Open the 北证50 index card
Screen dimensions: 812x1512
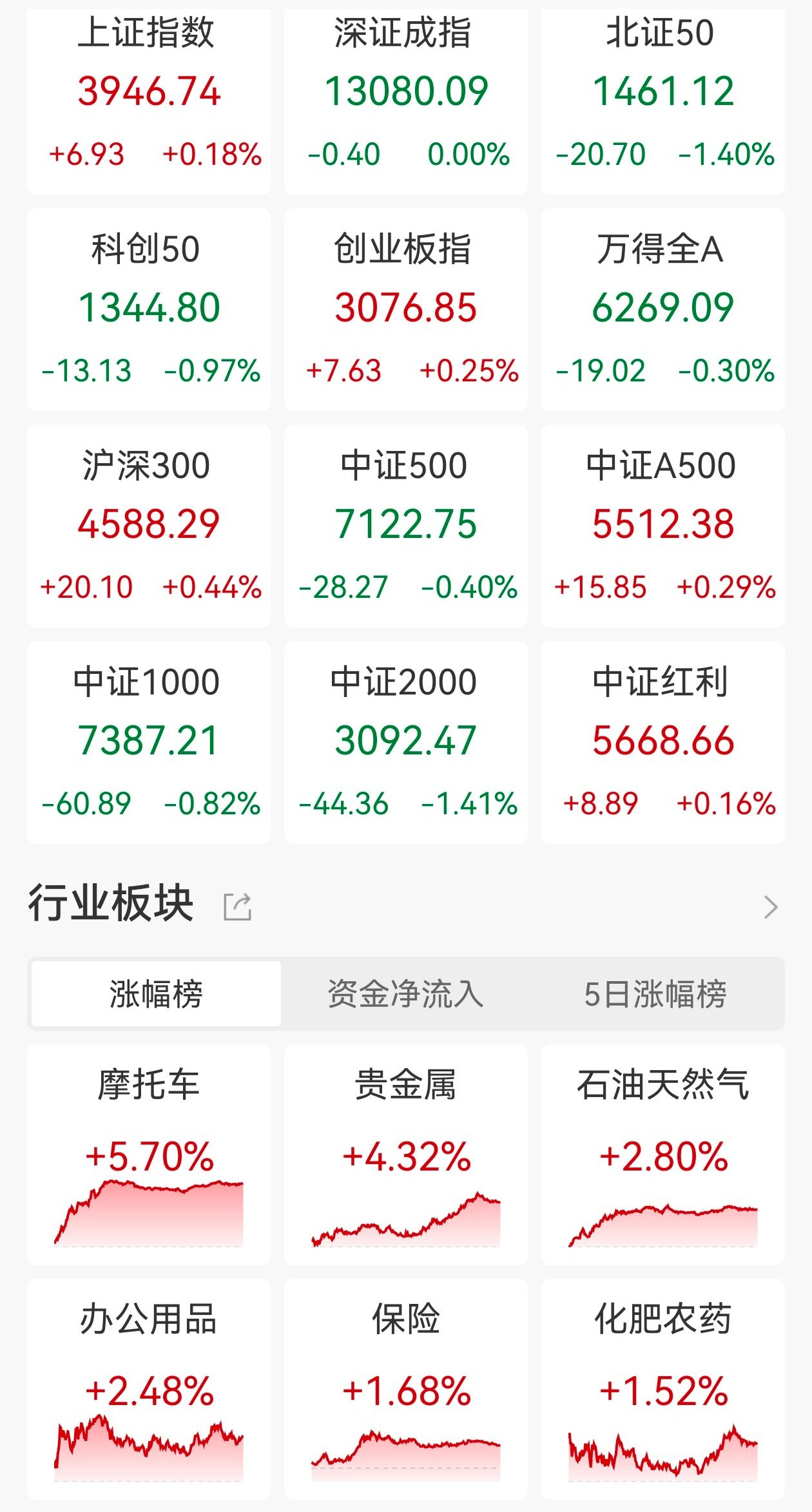click(664, 97)
